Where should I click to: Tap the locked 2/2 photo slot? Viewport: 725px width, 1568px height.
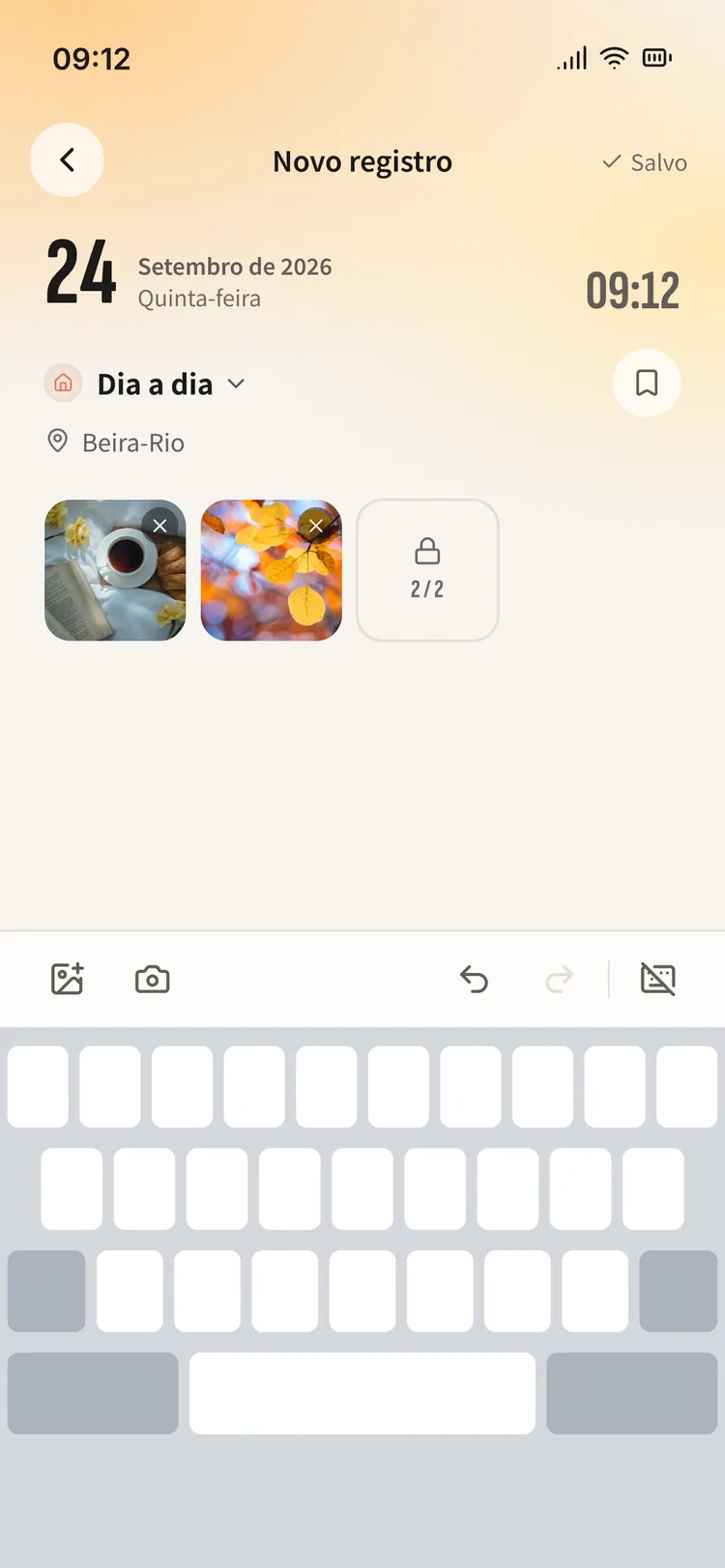click(427, 570)
